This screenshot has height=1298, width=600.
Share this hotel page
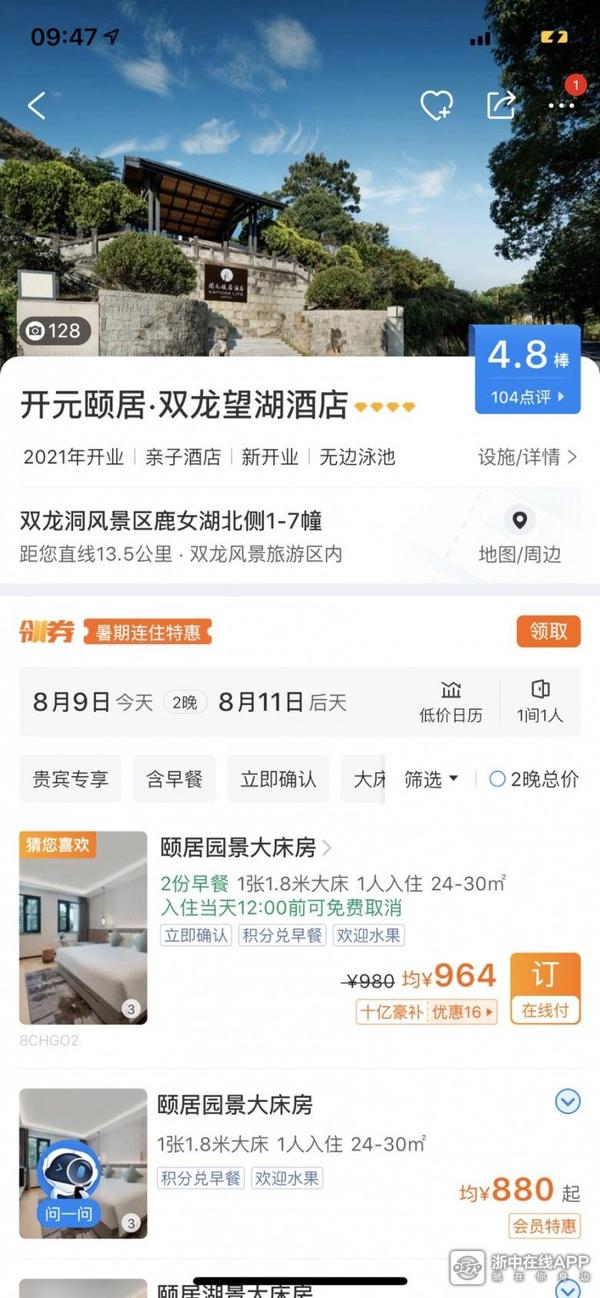500,105
